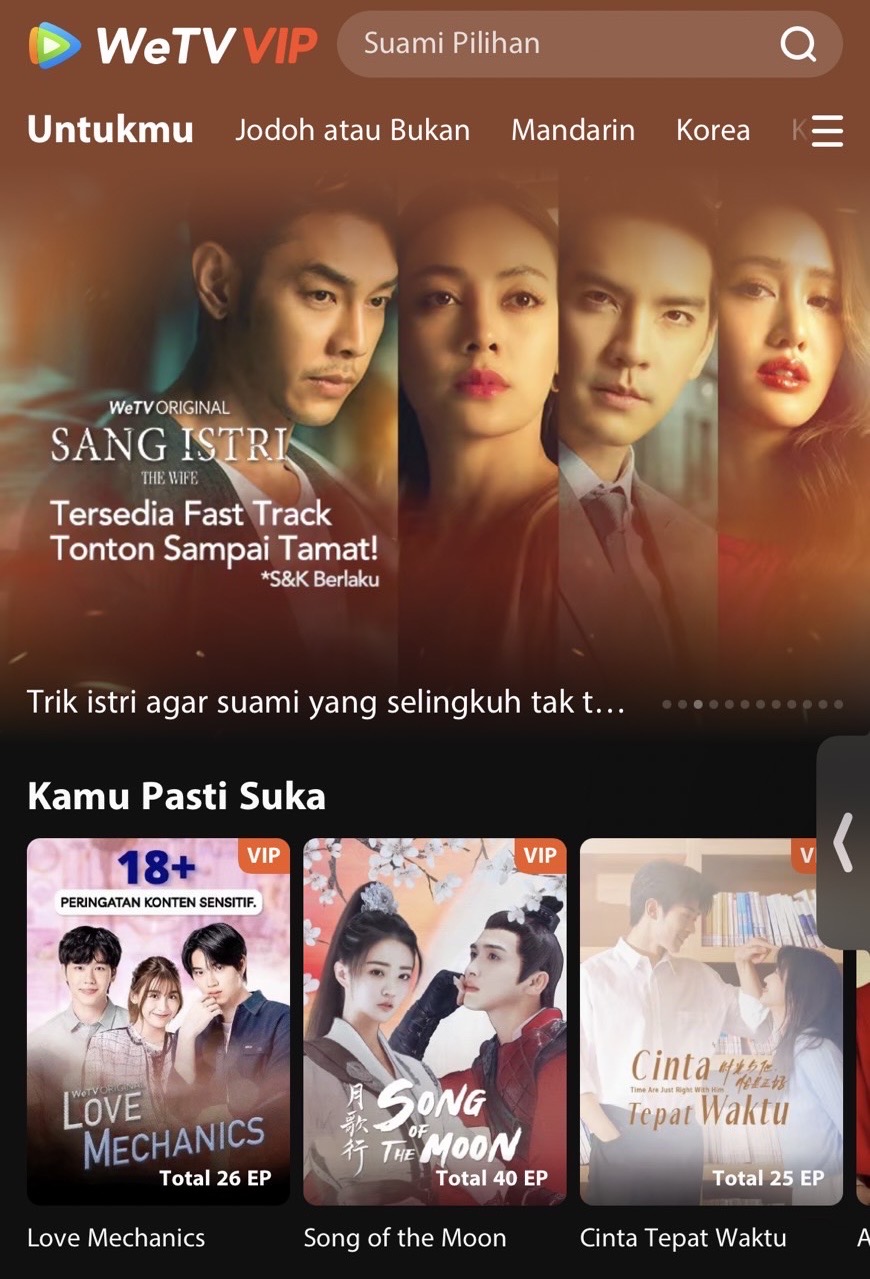Open the Cinta Tepat Waktu card

click(711, 1020)
